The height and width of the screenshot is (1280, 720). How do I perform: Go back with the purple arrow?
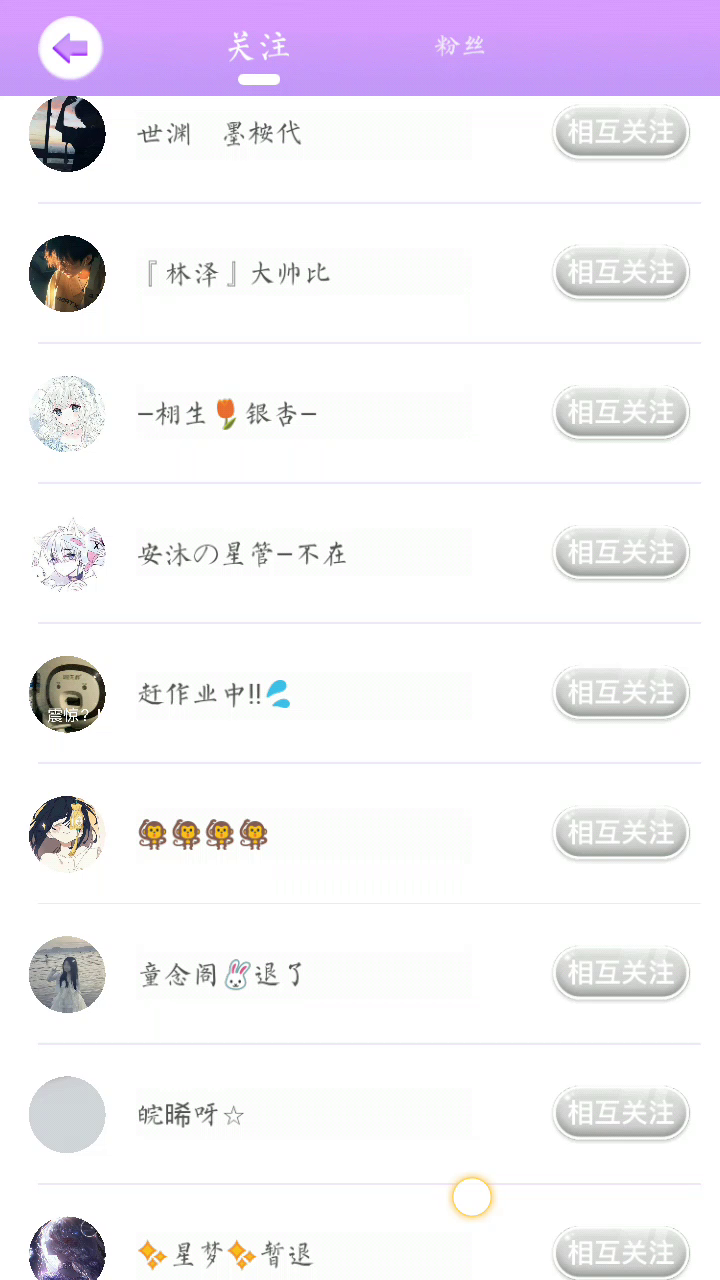[x=70, y=47]
